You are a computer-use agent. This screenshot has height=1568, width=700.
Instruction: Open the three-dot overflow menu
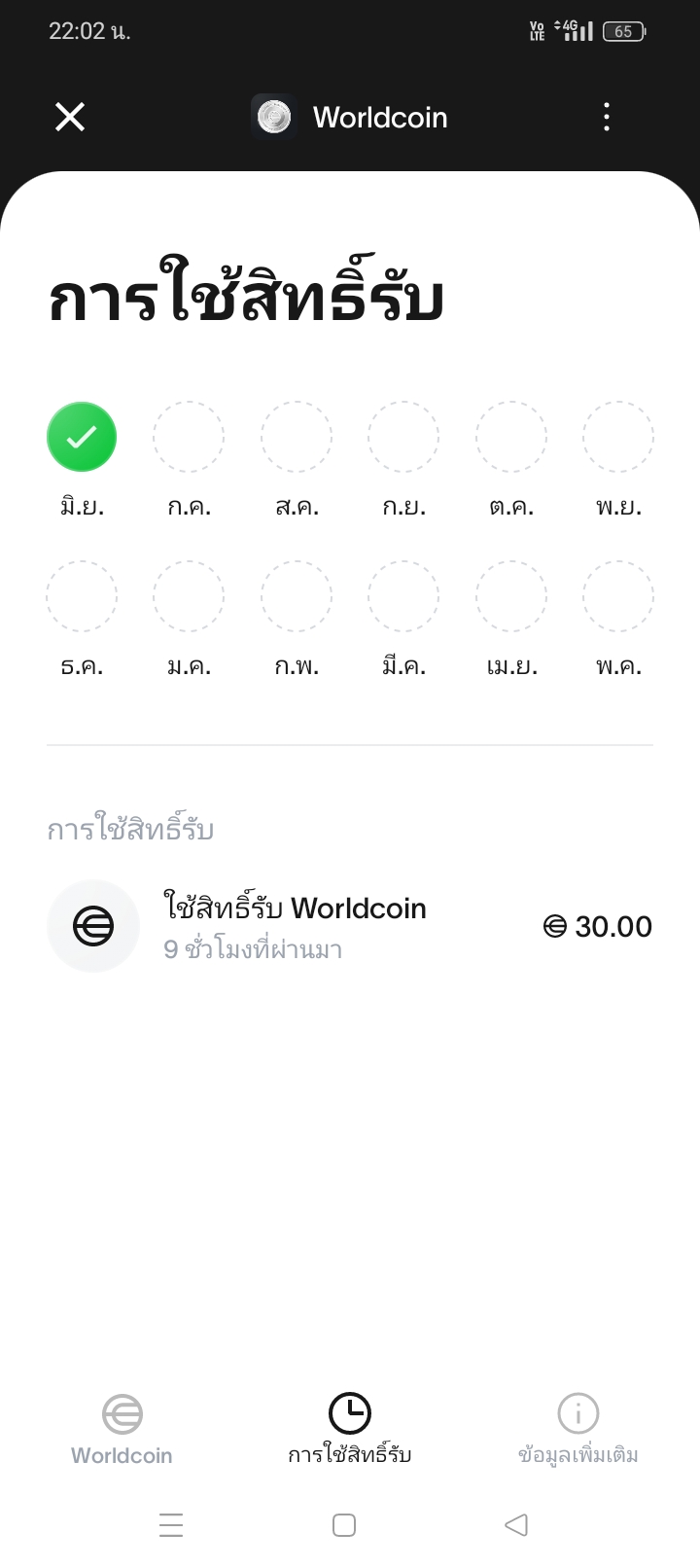point(607,117)
